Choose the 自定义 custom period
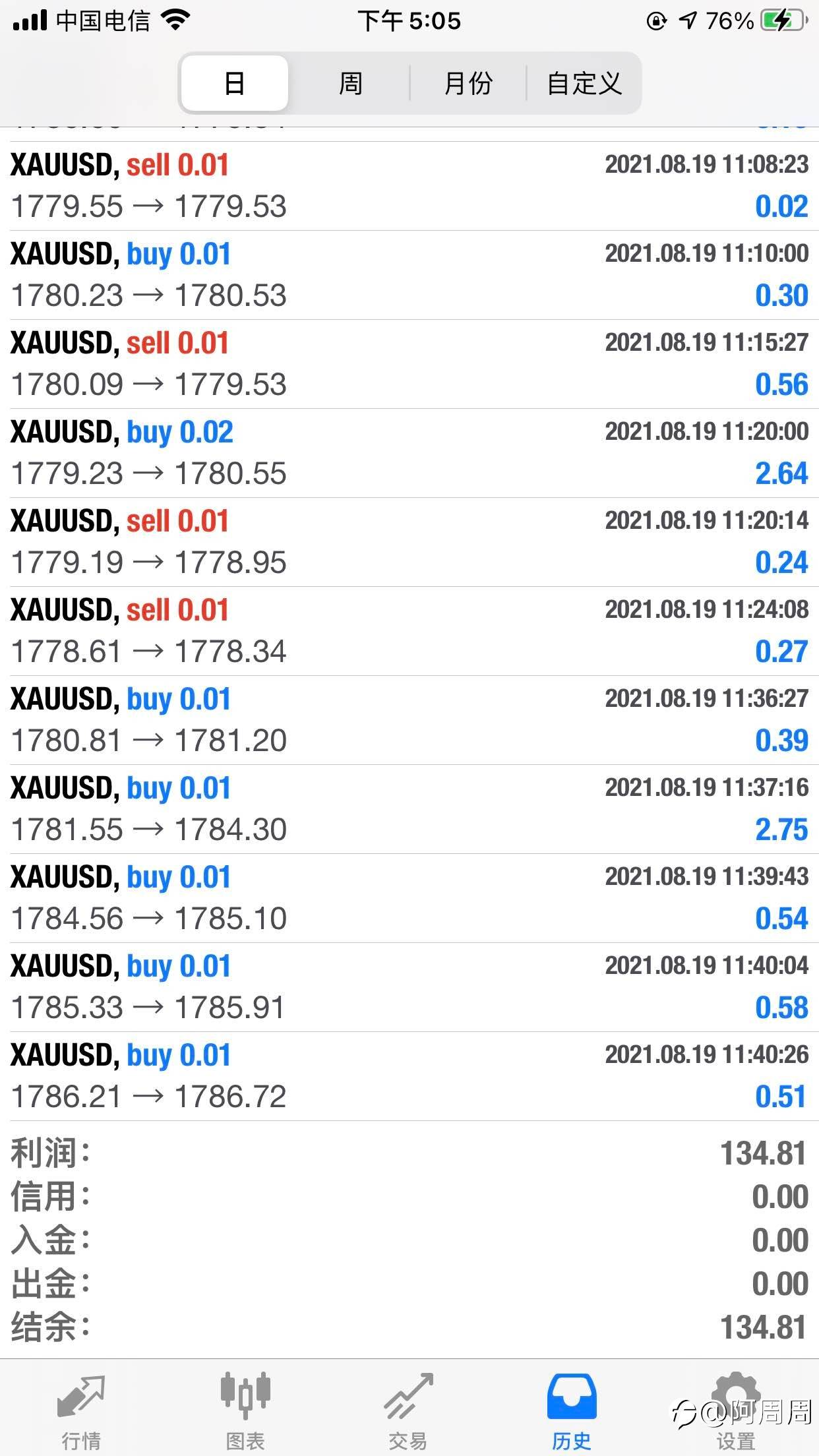819x1456 pixels. 584,83
